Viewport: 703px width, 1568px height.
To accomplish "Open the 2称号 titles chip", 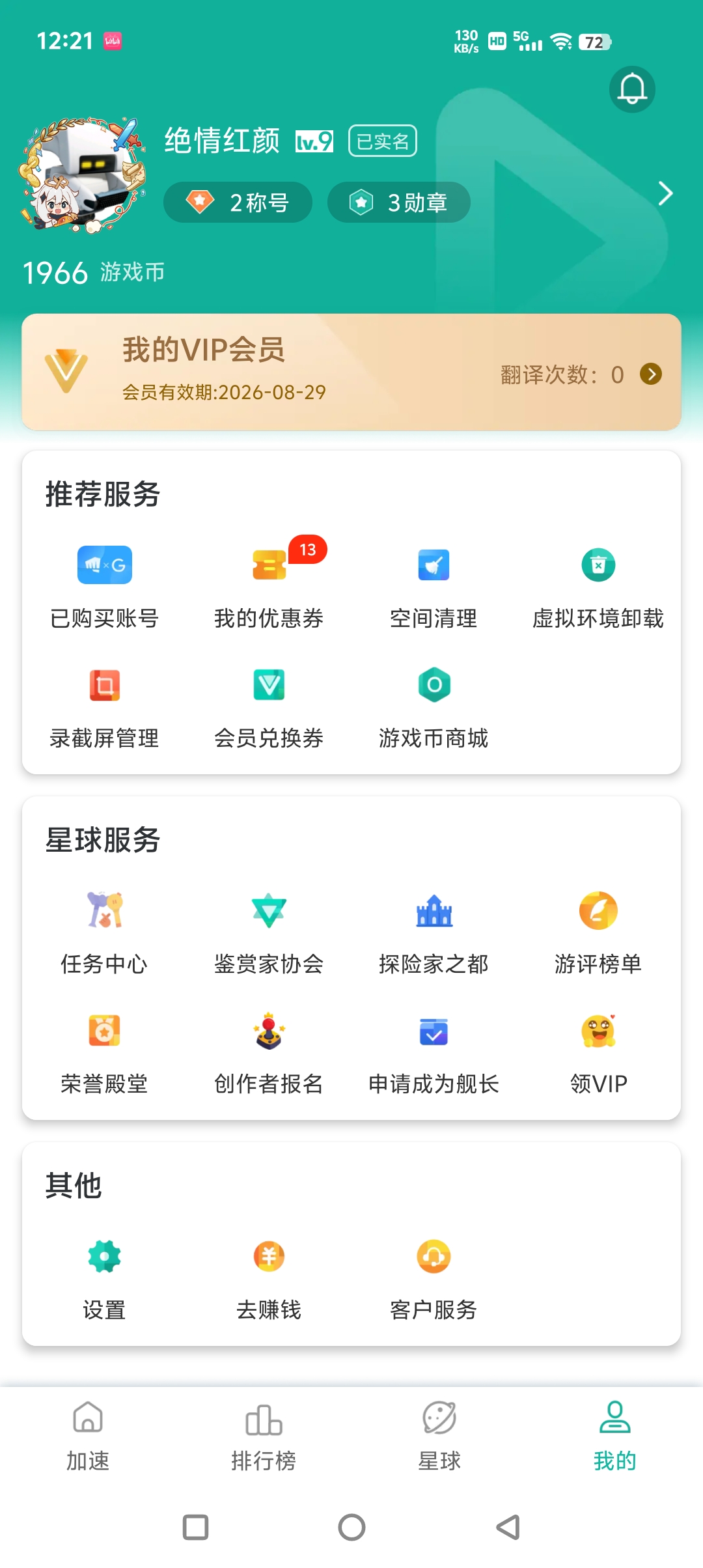I will [238, 203].
